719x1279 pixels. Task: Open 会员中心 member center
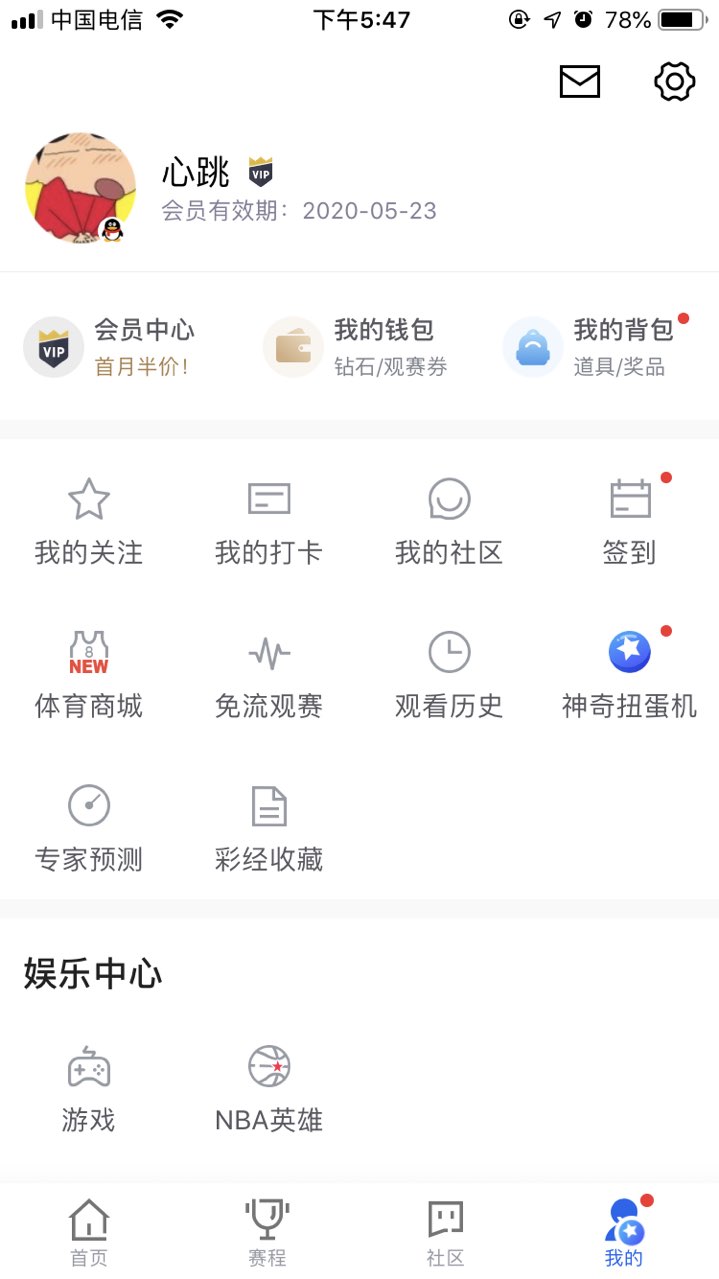click(110, 347)
